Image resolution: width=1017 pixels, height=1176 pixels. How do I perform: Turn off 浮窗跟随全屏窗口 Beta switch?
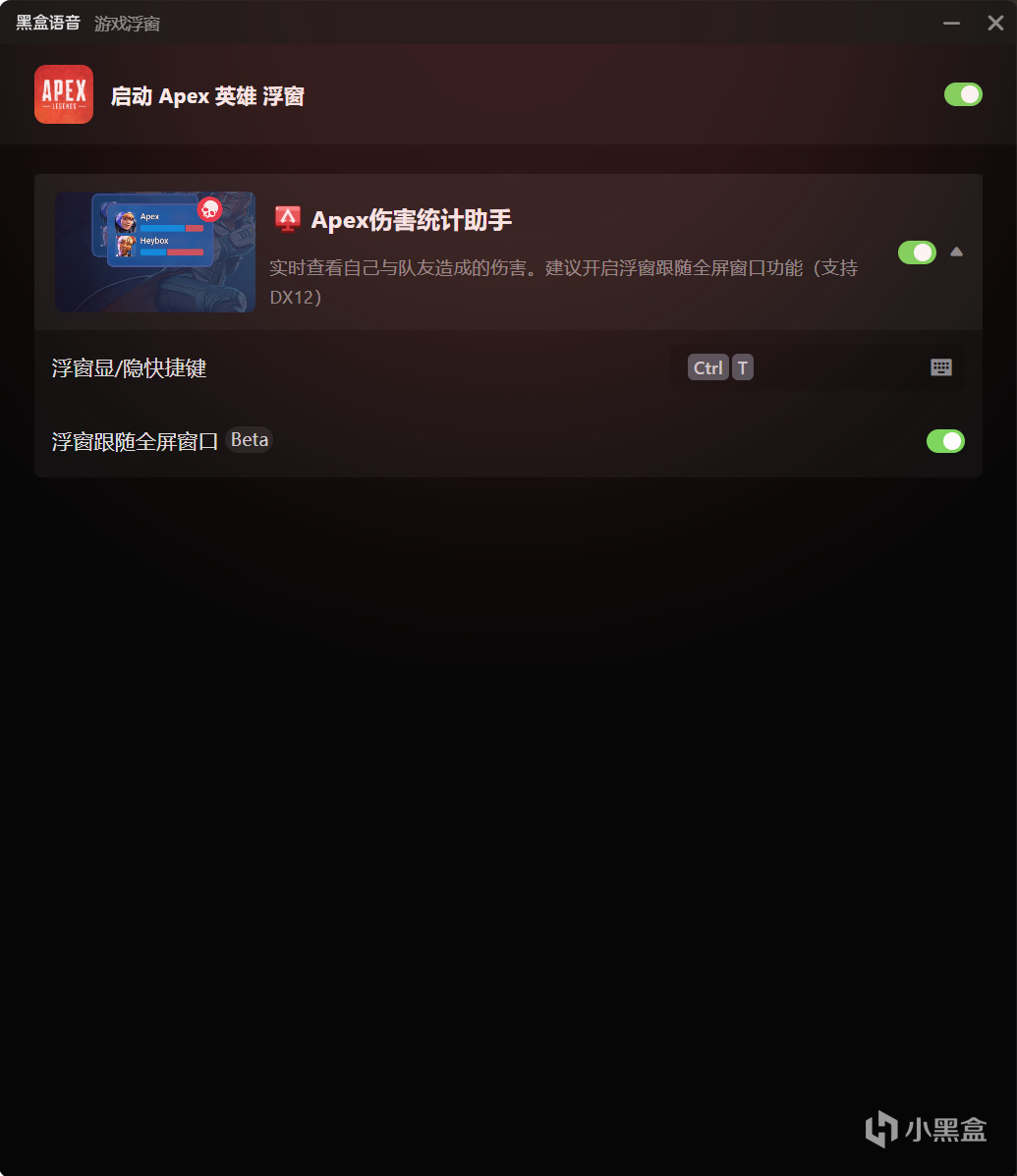[945, 441]
